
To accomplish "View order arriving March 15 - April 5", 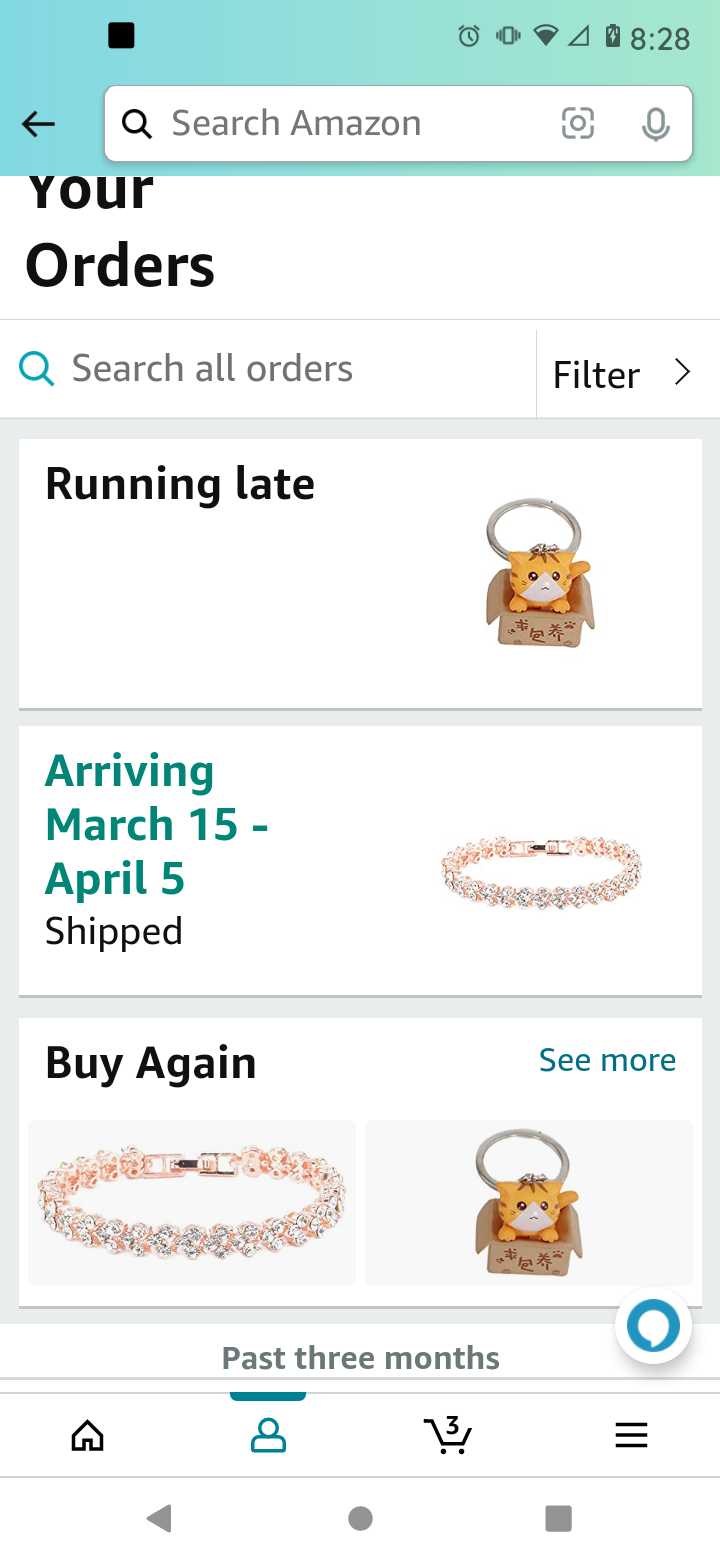I will coord(360,861).
